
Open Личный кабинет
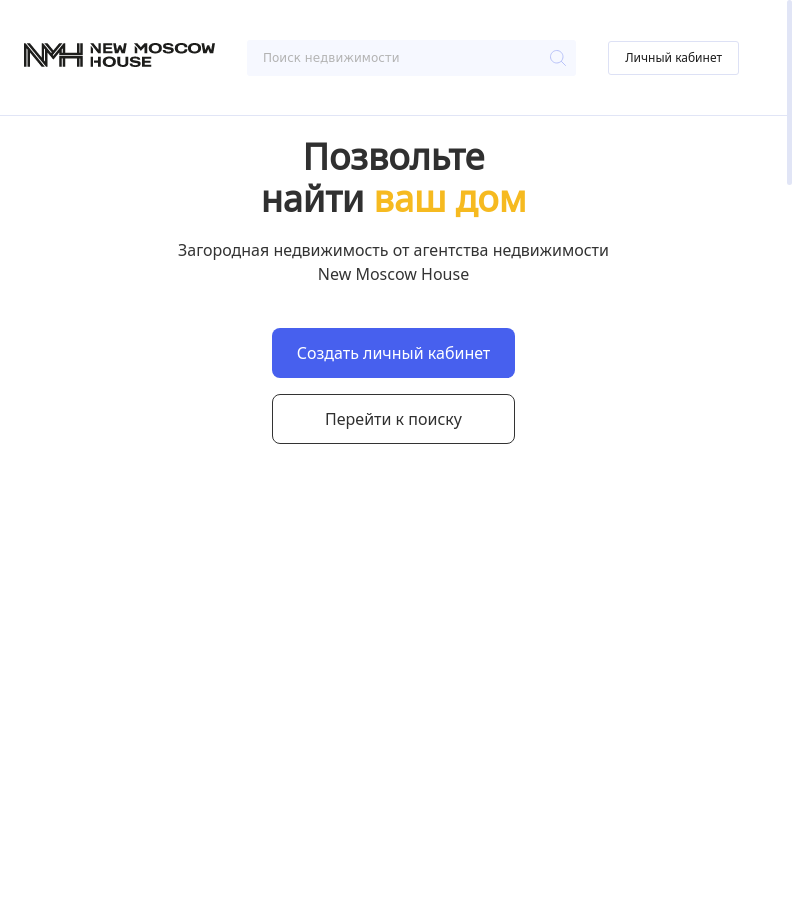pos(673,58)
